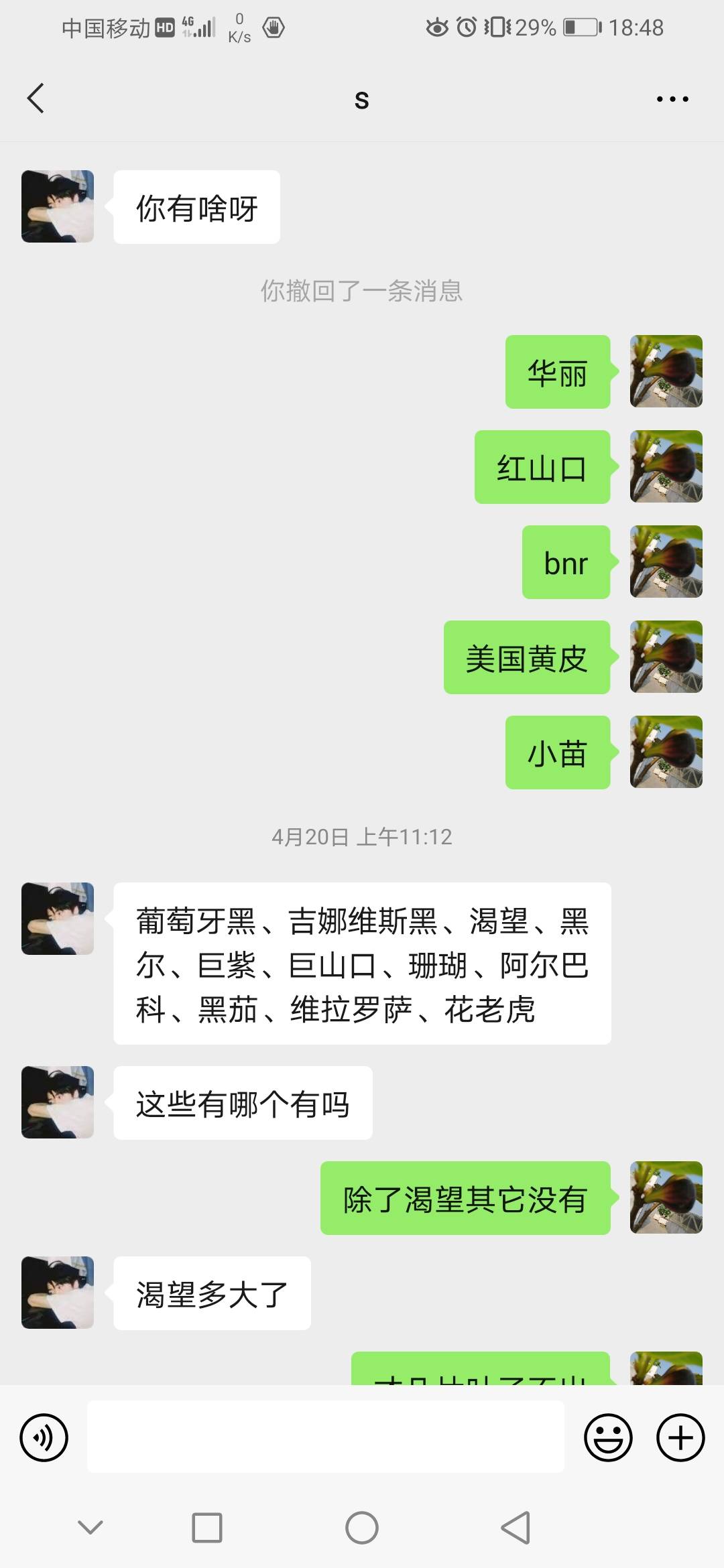Open contact avatar beside "你有啥呀"

58,206
